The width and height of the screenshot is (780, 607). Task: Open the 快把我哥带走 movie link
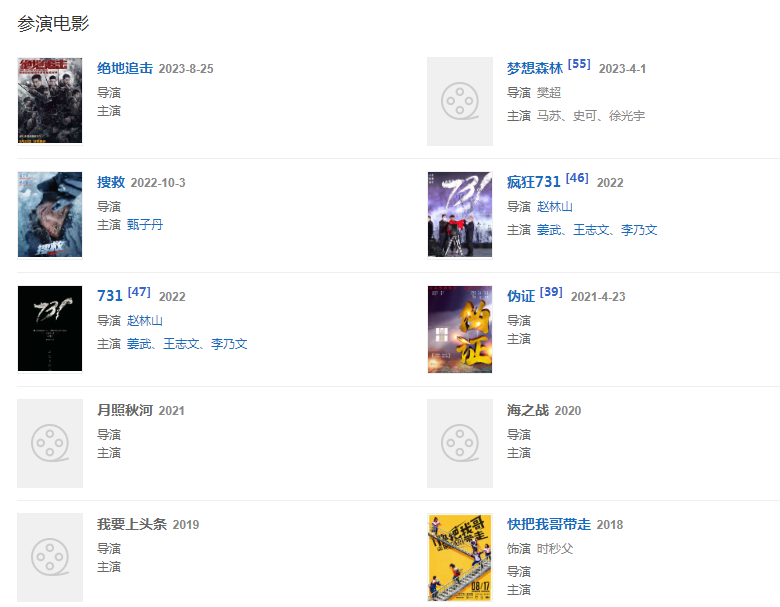click(x=548, y=524)
